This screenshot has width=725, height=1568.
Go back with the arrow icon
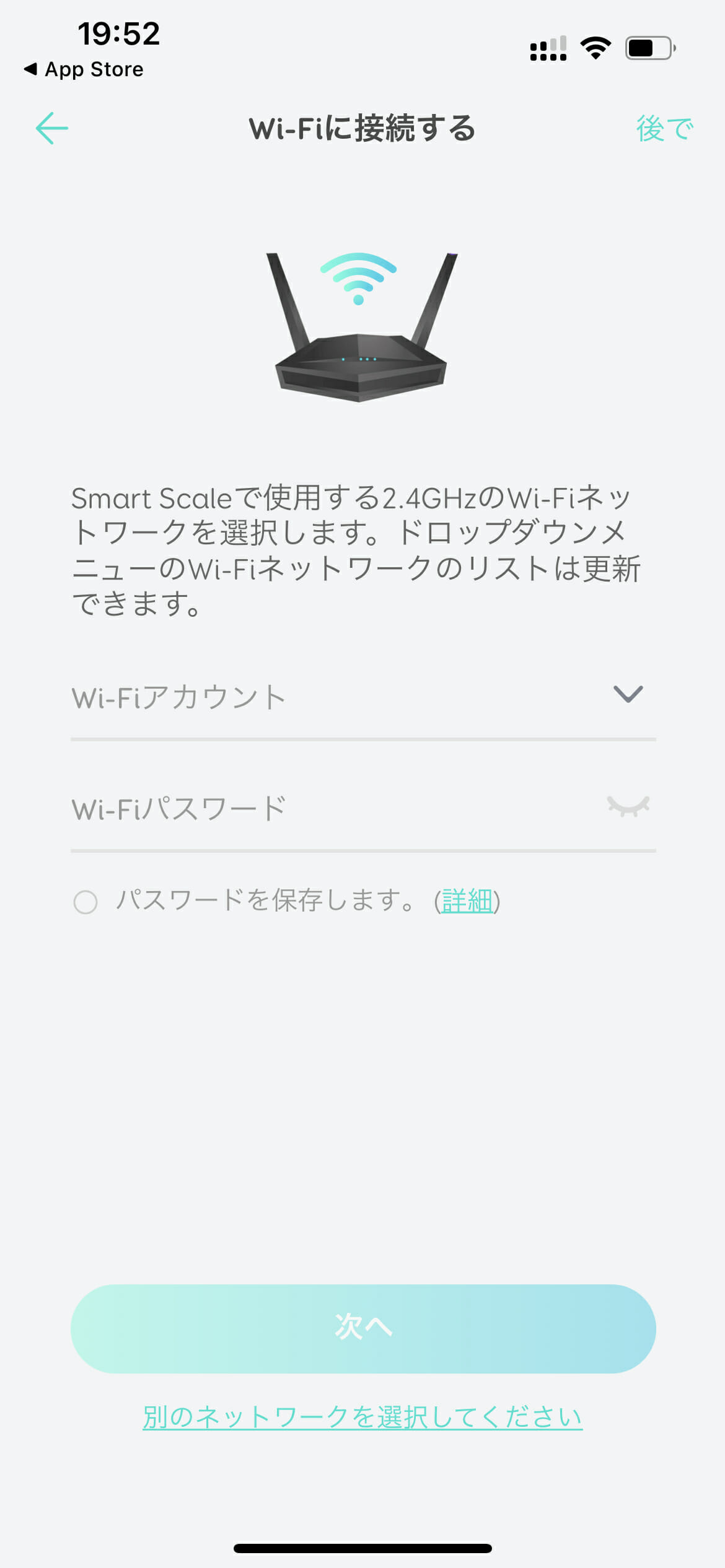tap(52, 128)
